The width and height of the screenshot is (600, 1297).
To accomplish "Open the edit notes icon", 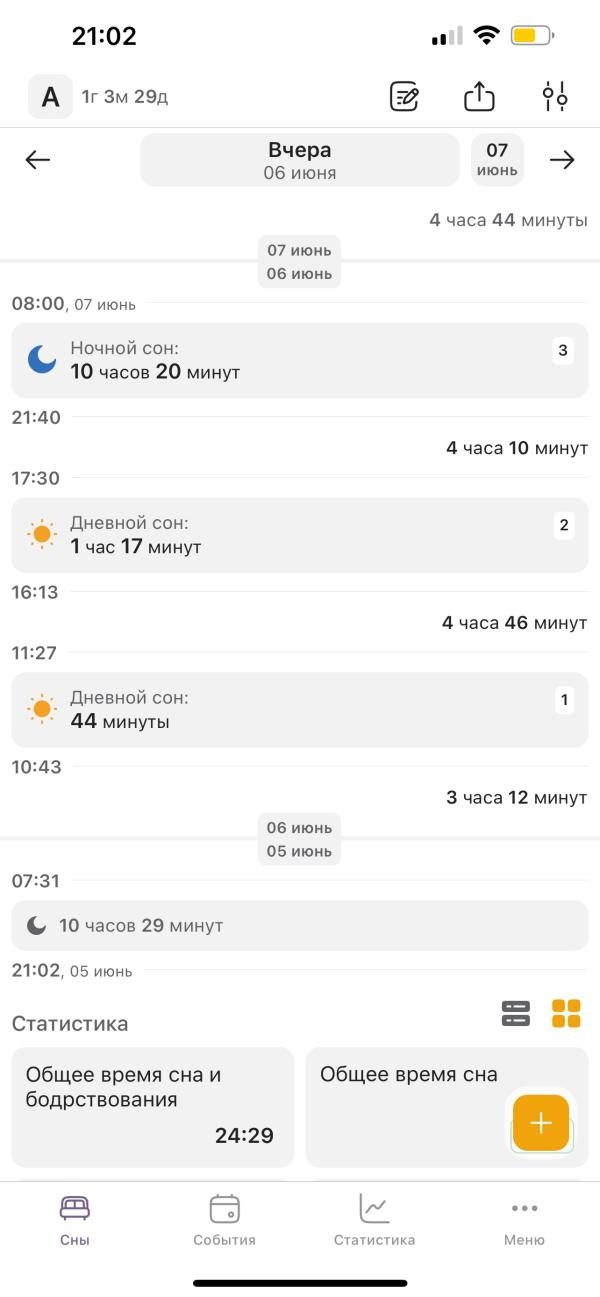I will 404,97.
